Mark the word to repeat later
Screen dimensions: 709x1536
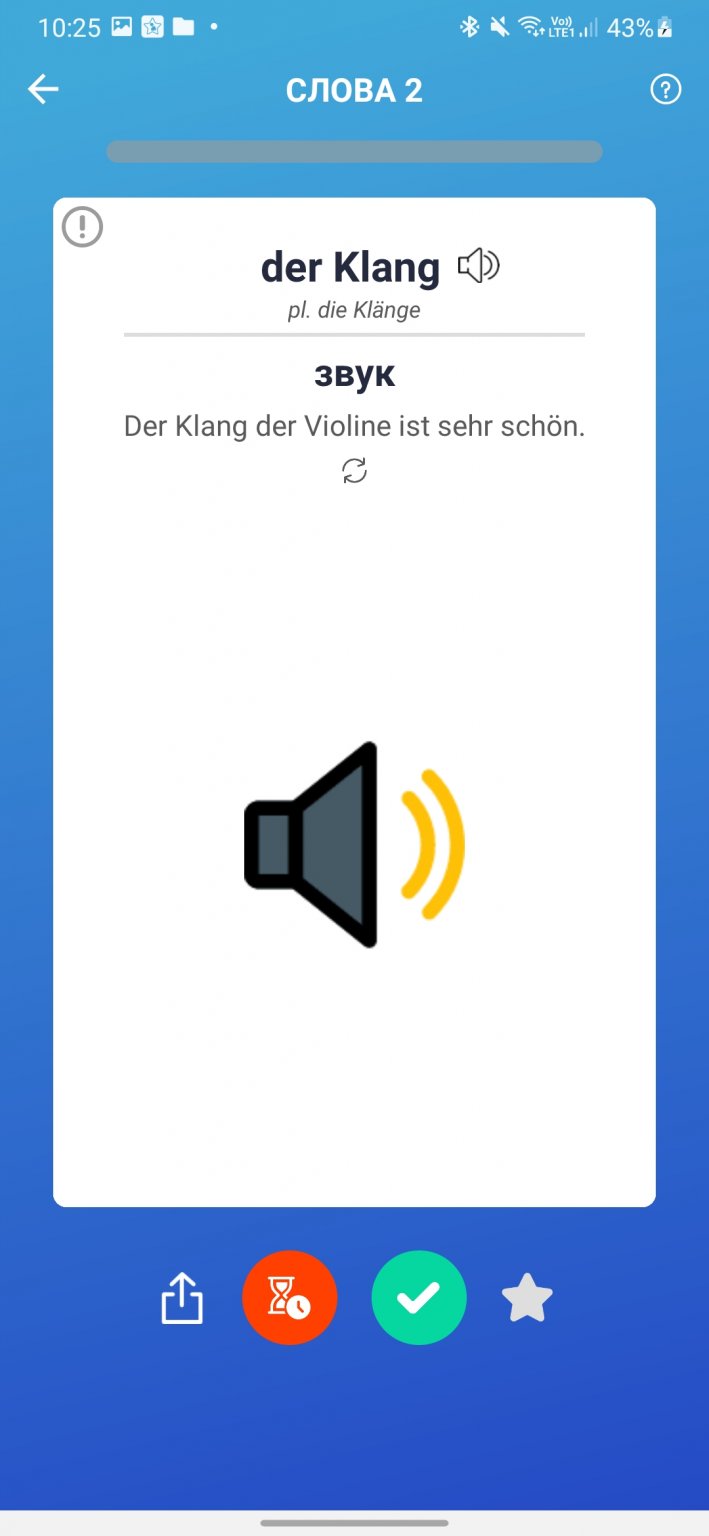pos(290,1298)
